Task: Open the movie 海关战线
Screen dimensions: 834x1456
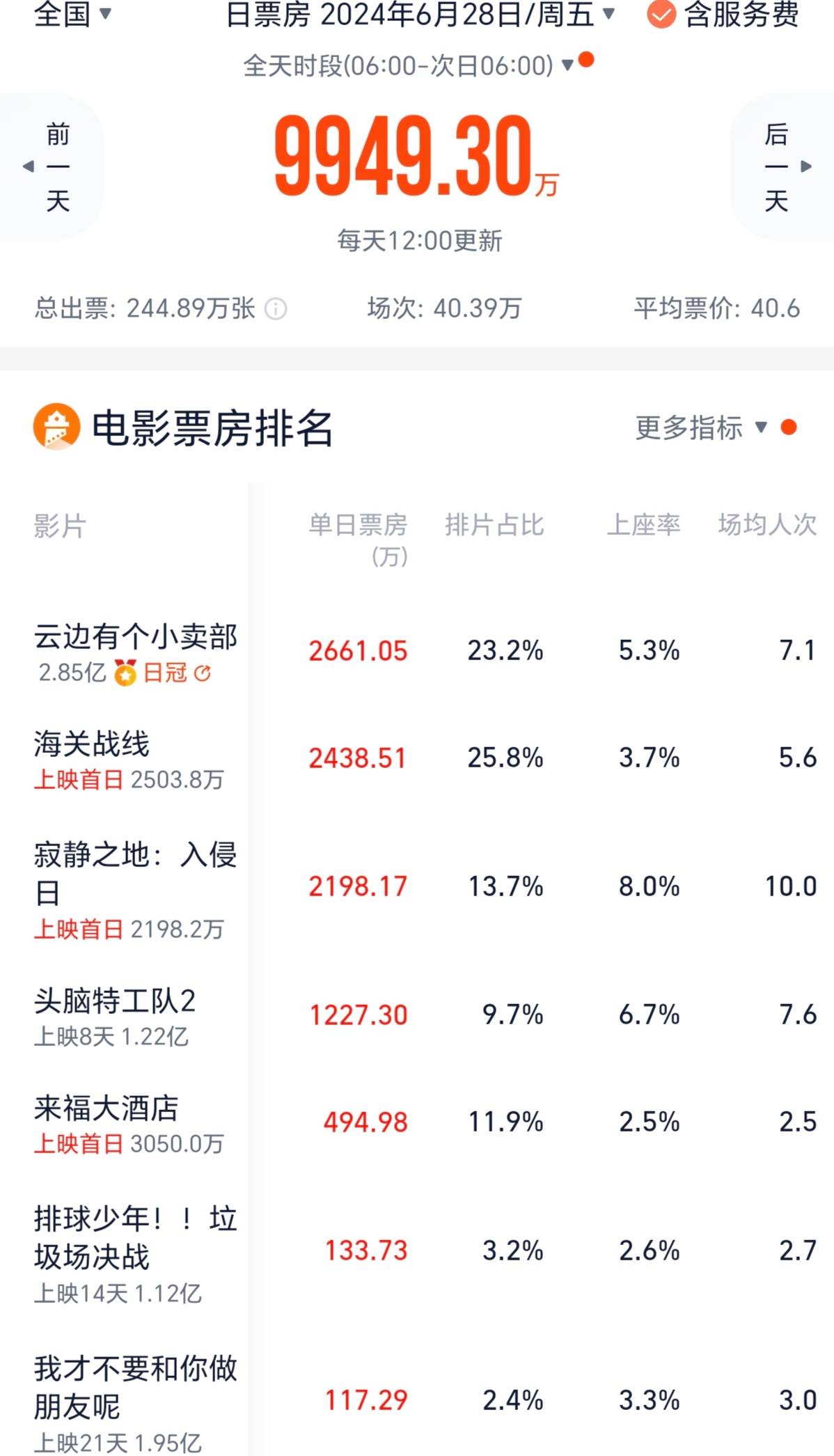Action: pyautogui.click(x=92, y=744)
